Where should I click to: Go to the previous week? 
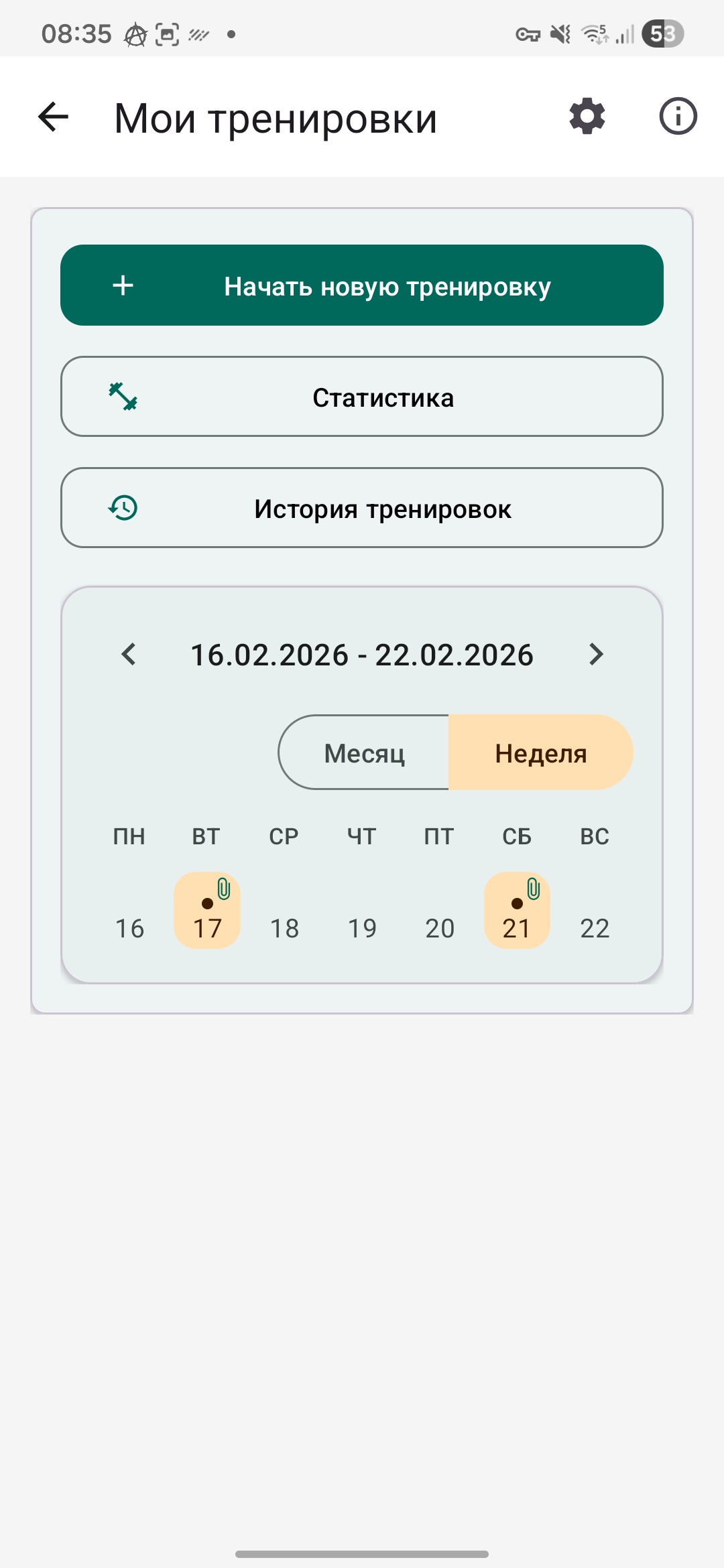point(129,654)
